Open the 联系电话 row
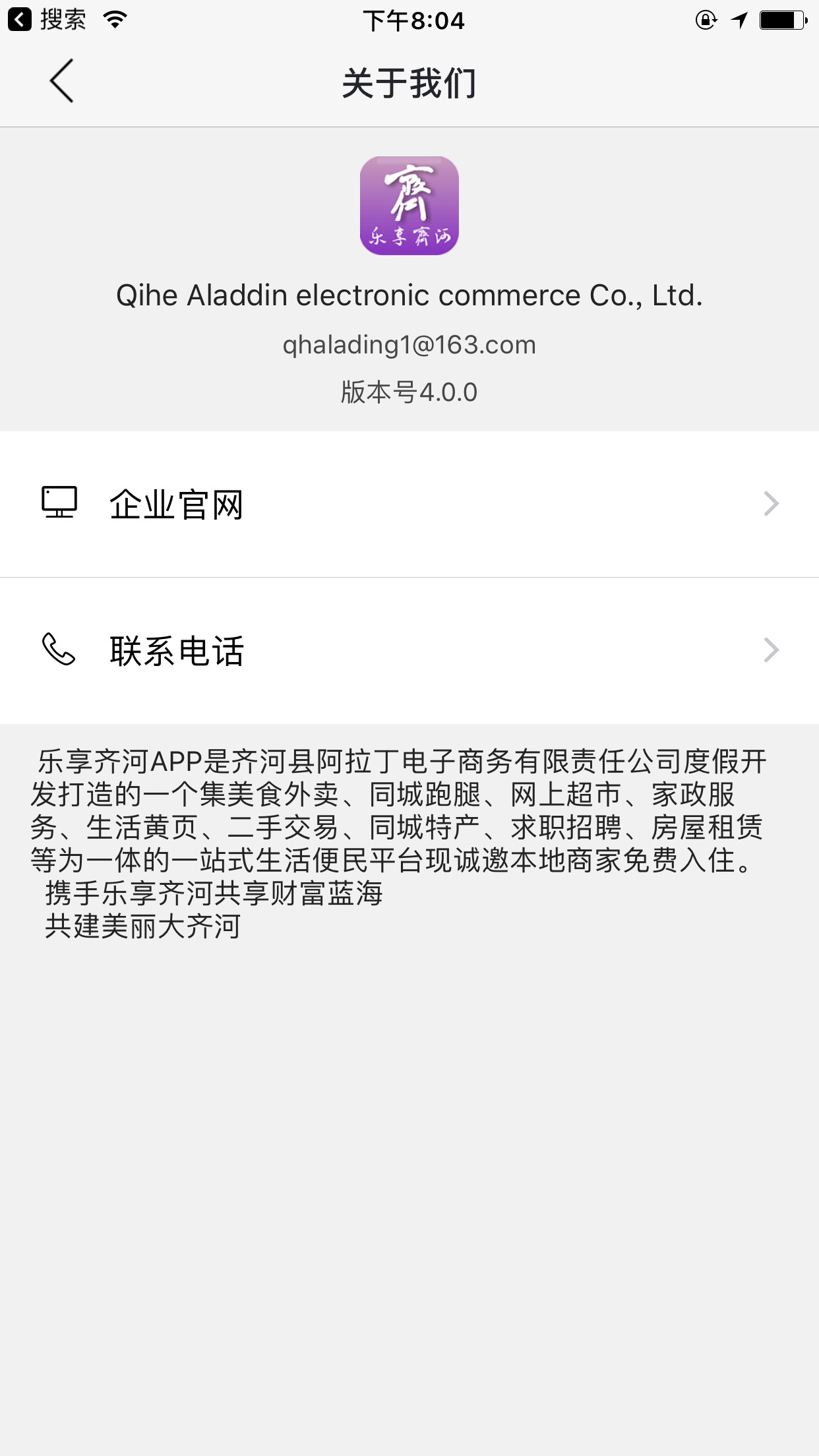Screen dimensions: 819x1456 click(409, 651)
